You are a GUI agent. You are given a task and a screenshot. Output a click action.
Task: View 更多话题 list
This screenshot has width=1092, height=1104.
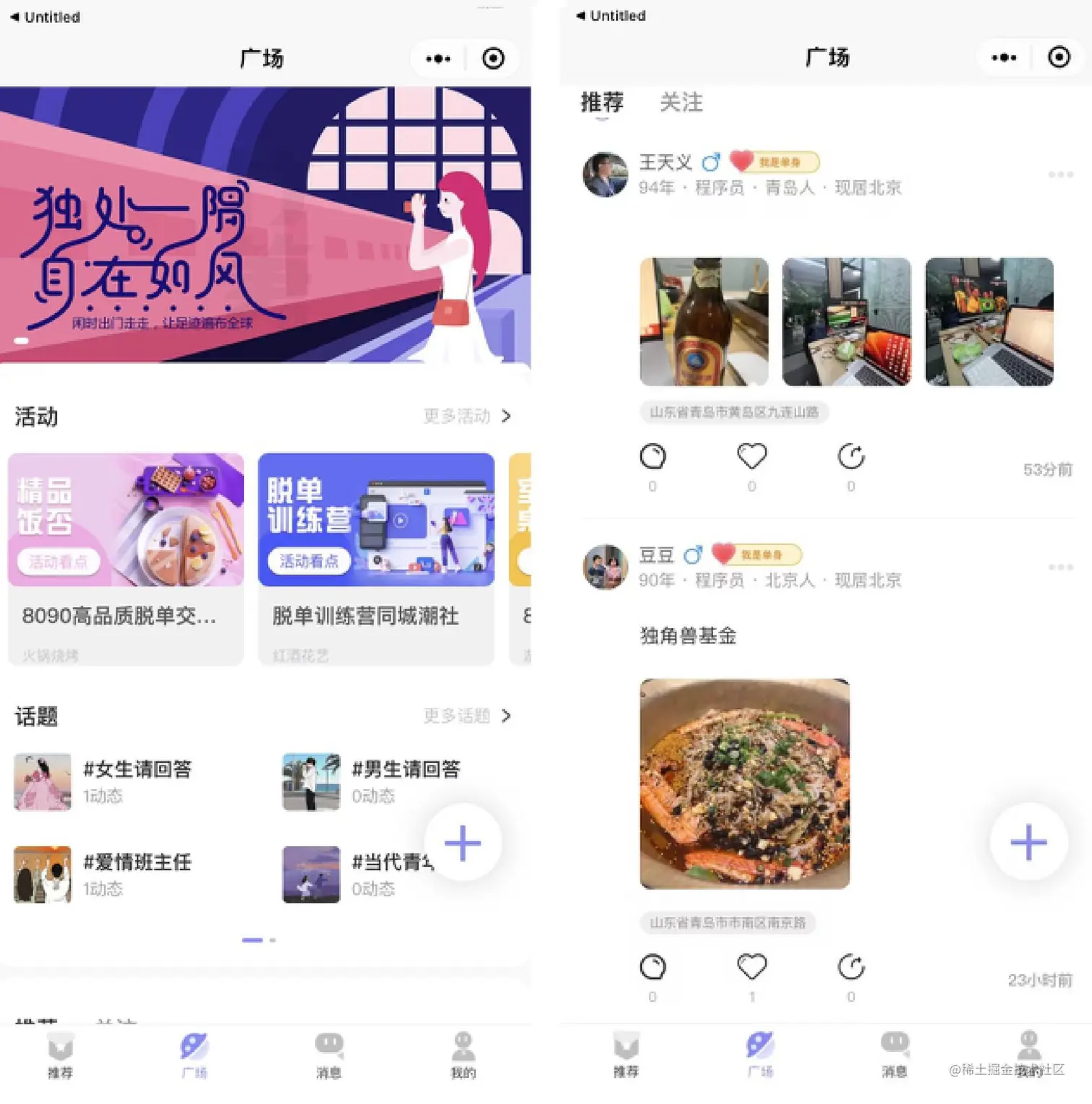(x=467, y=716)
